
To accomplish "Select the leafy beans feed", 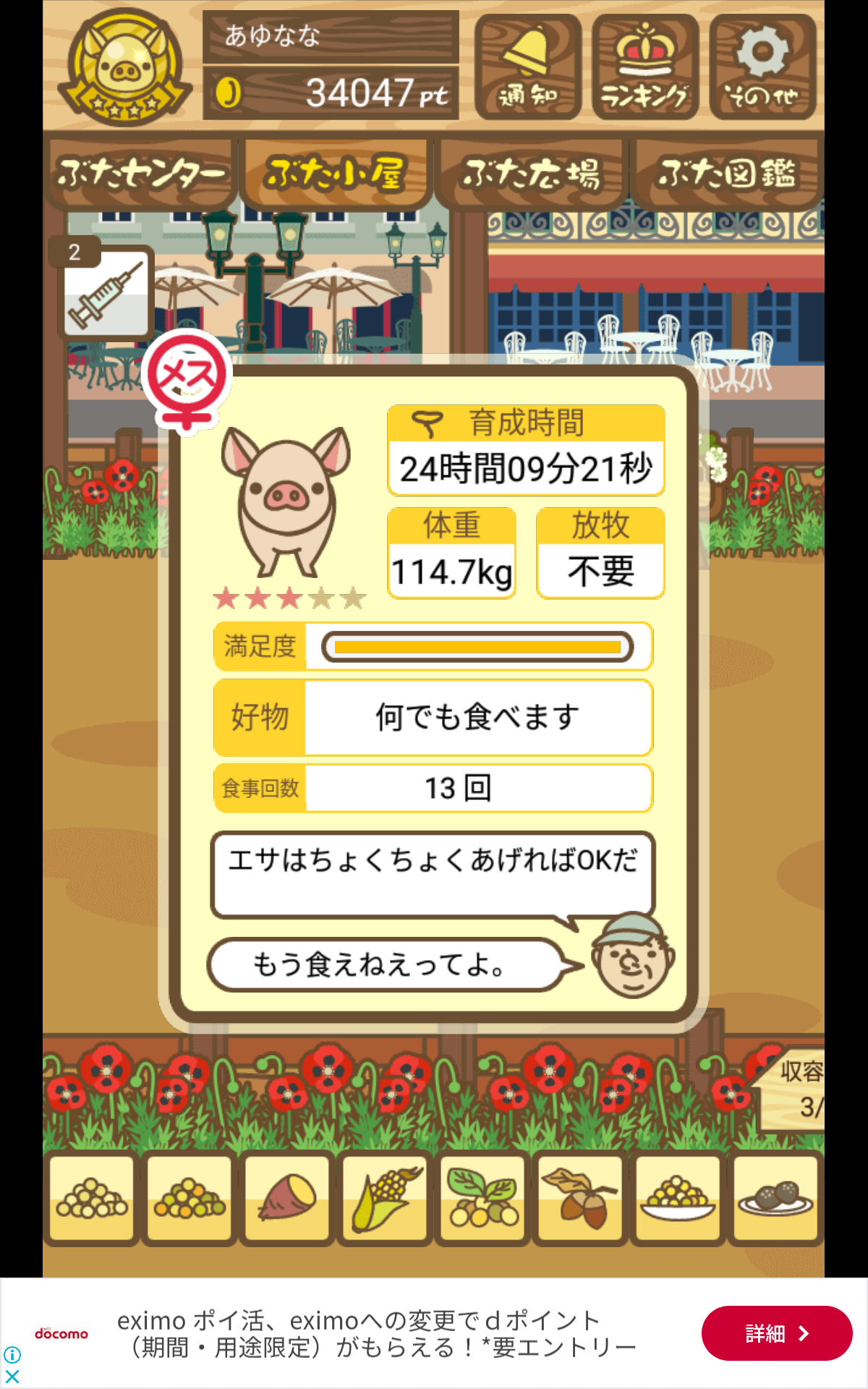I will tap(482, 1198).
